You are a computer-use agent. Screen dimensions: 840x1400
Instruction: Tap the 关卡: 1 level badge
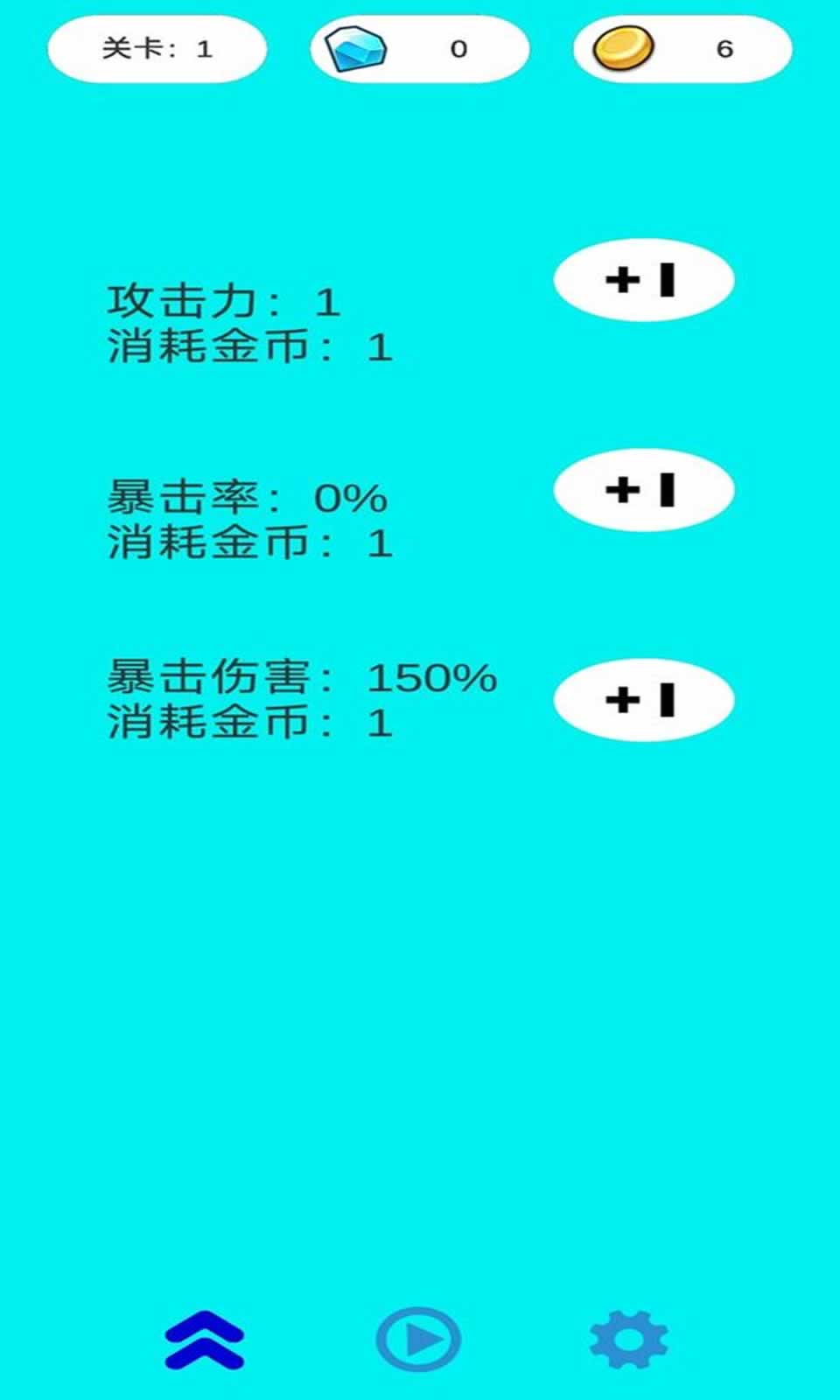[x=157, y=50]
